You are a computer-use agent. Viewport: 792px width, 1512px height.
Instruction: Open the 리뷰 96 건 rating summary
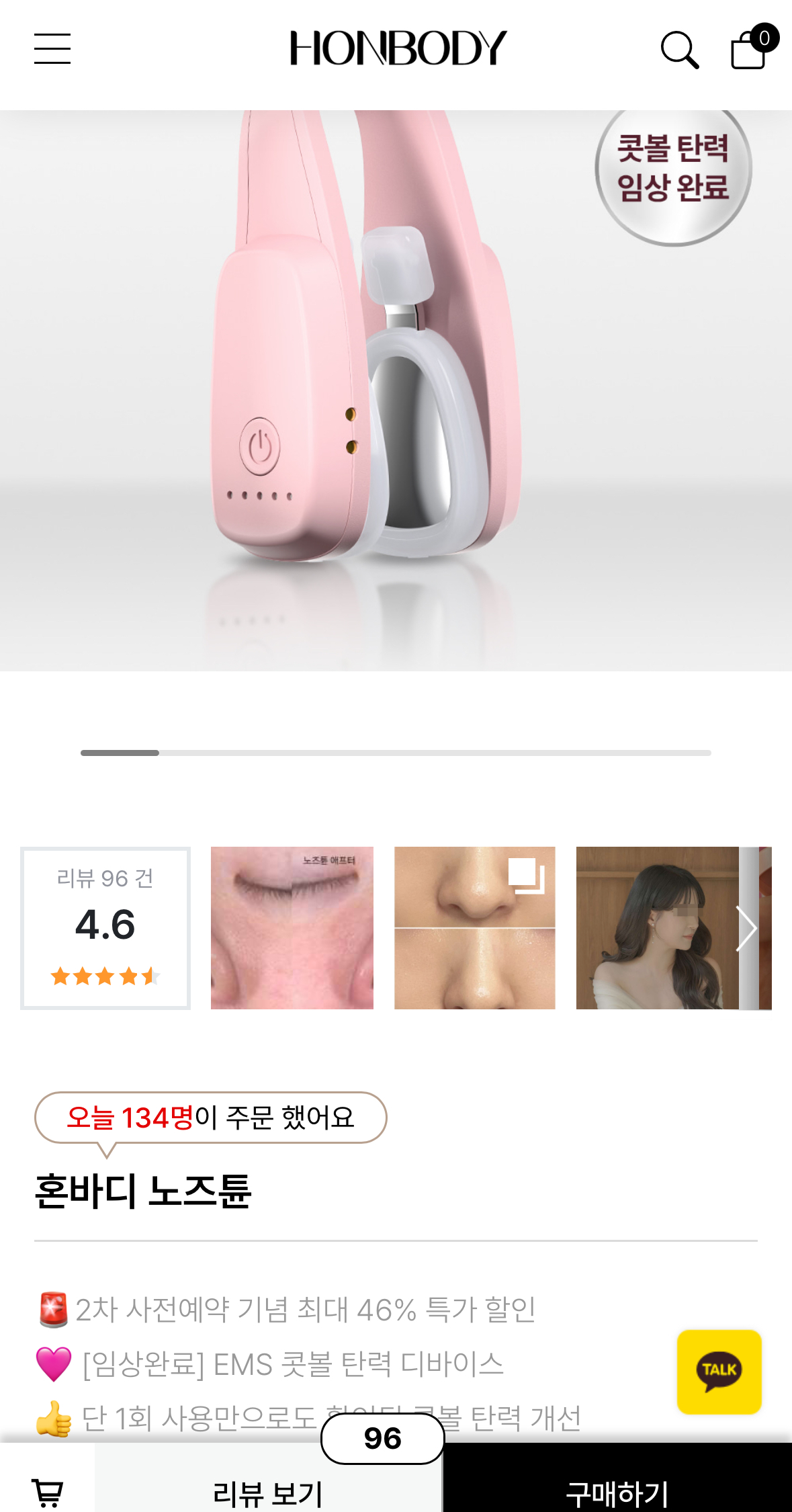105,928
